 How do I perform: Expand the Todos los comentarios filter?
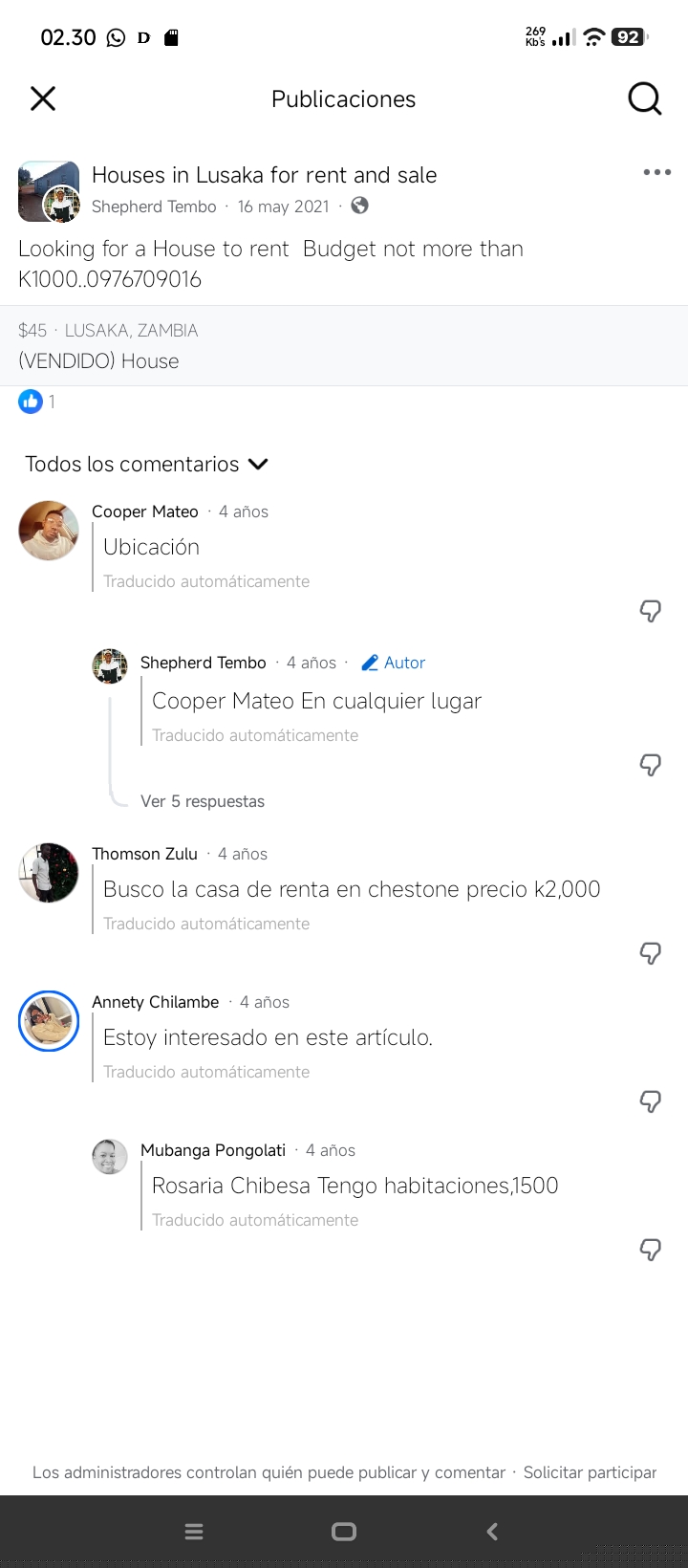(x=146, y=465)
